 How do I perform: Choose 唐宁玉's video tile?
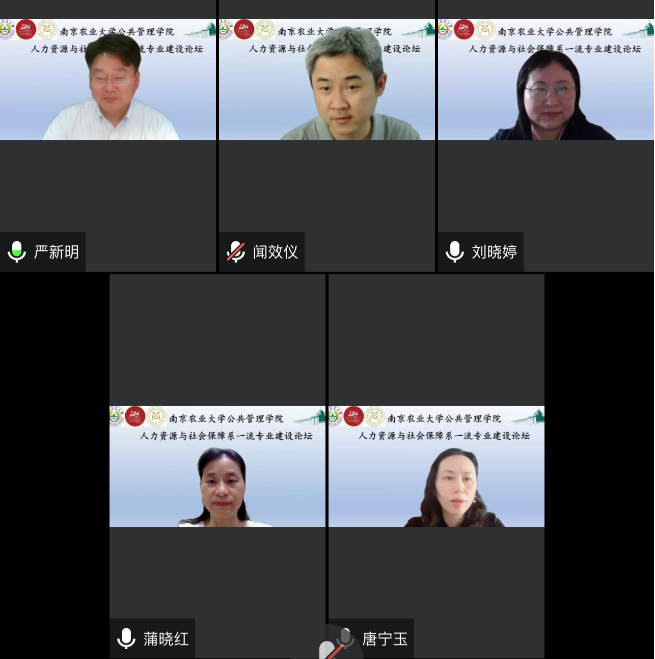[436, 467]
